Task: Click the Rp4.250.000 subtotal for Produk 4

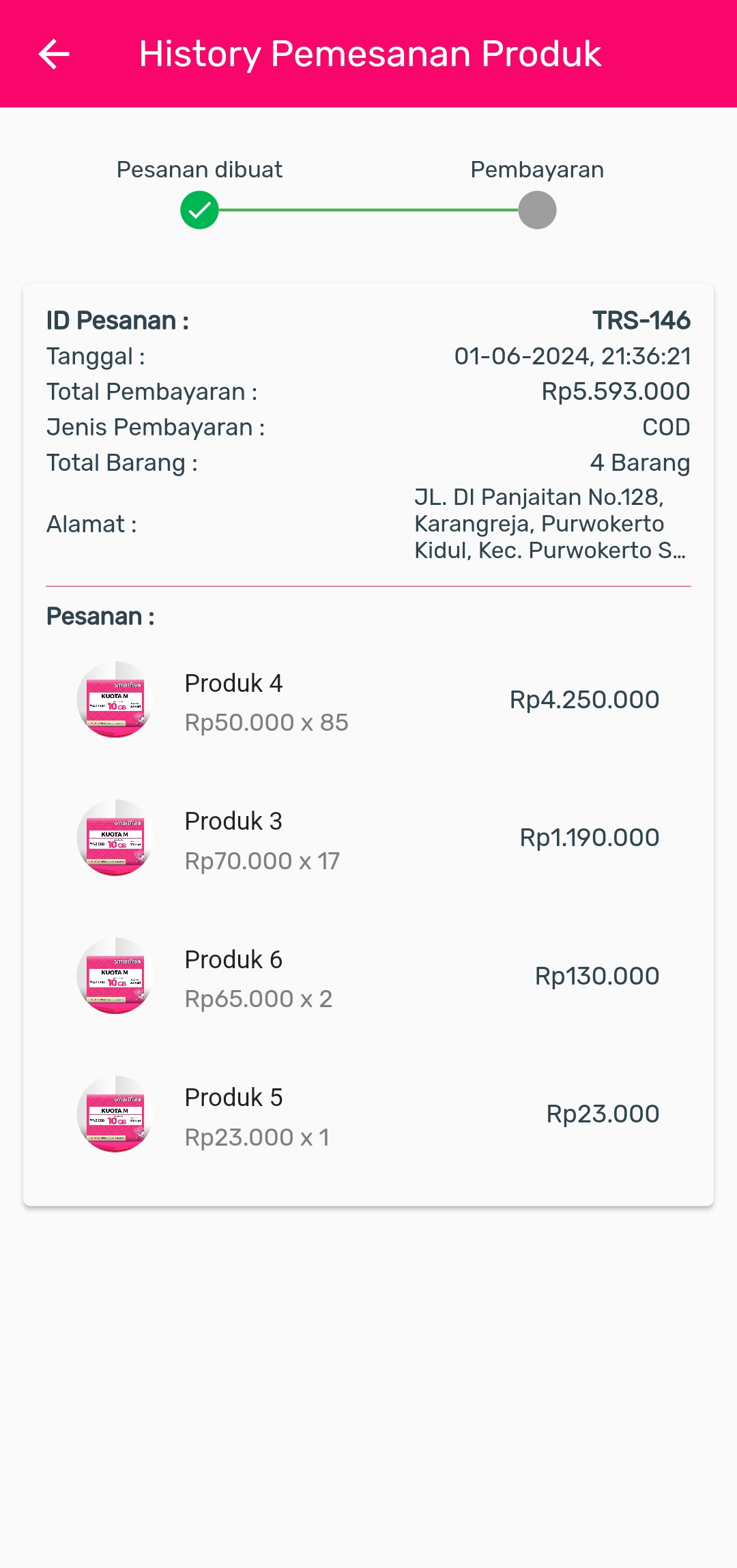Action: (585, 699)
